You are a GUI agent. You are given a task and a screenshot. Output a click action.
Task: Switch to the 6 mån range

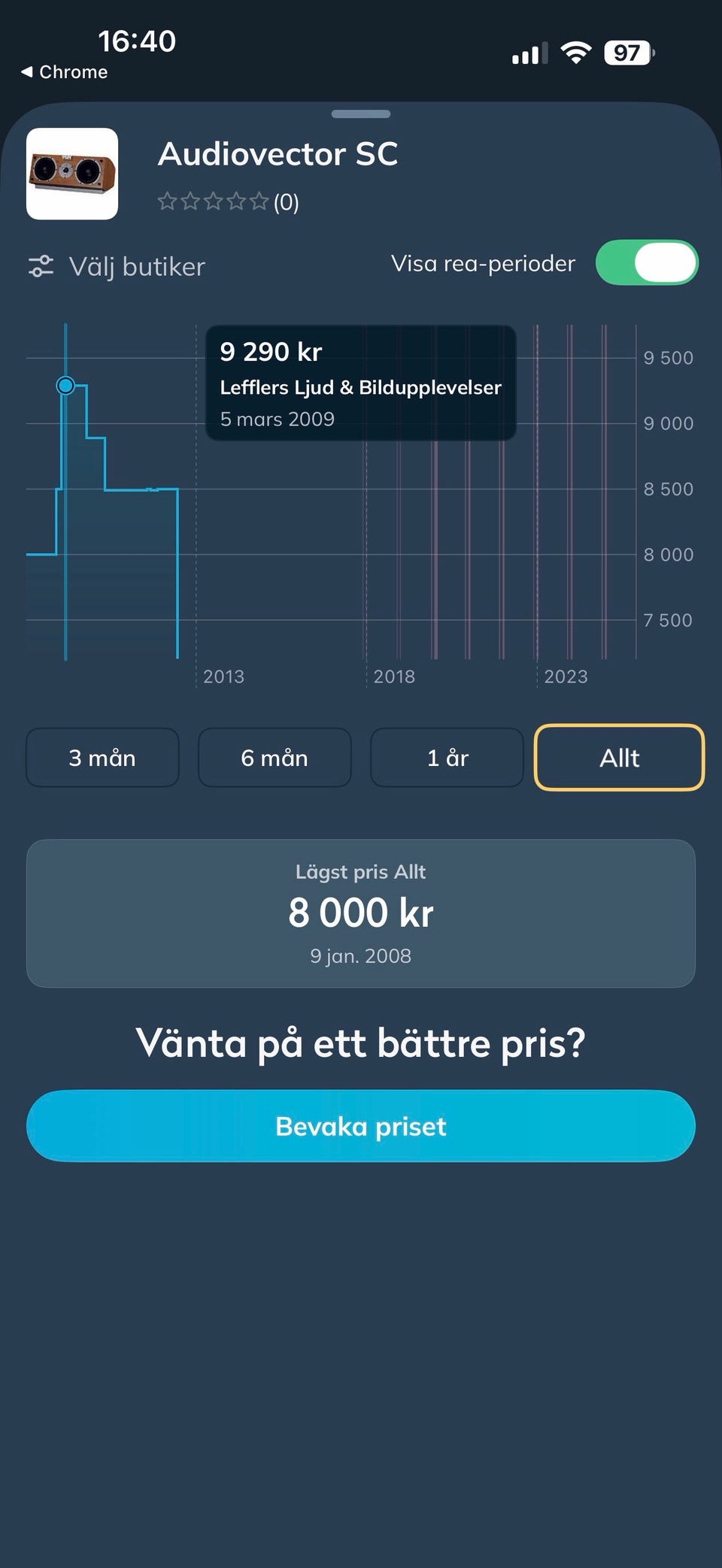[x=275, y=758]
